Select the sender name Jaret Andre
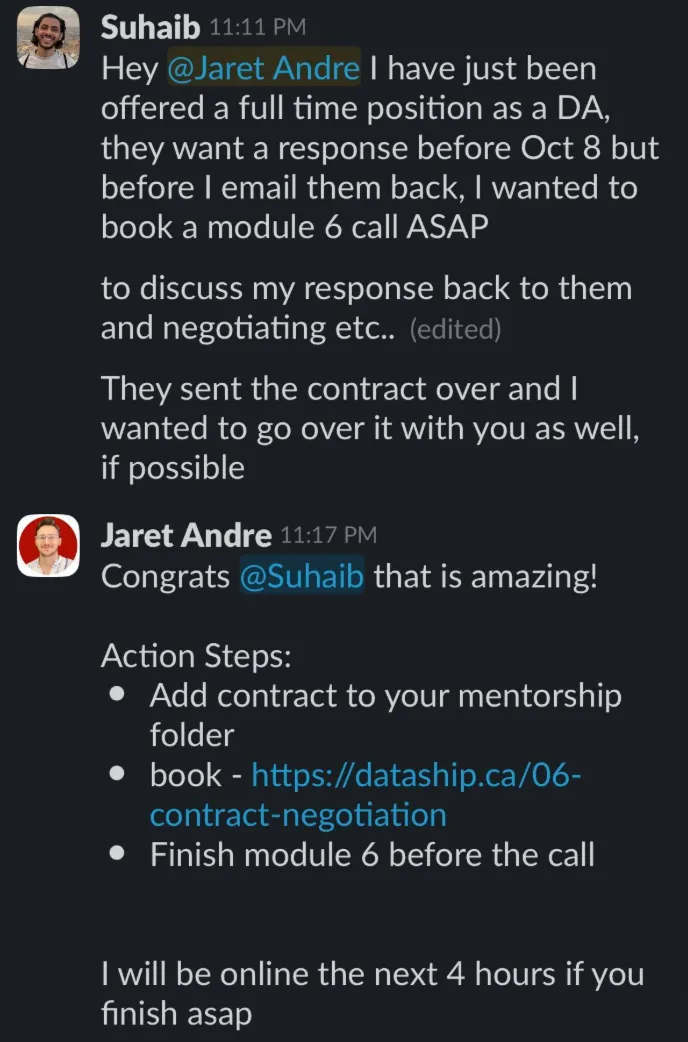The image size is (688, 1042). (186, 536)
